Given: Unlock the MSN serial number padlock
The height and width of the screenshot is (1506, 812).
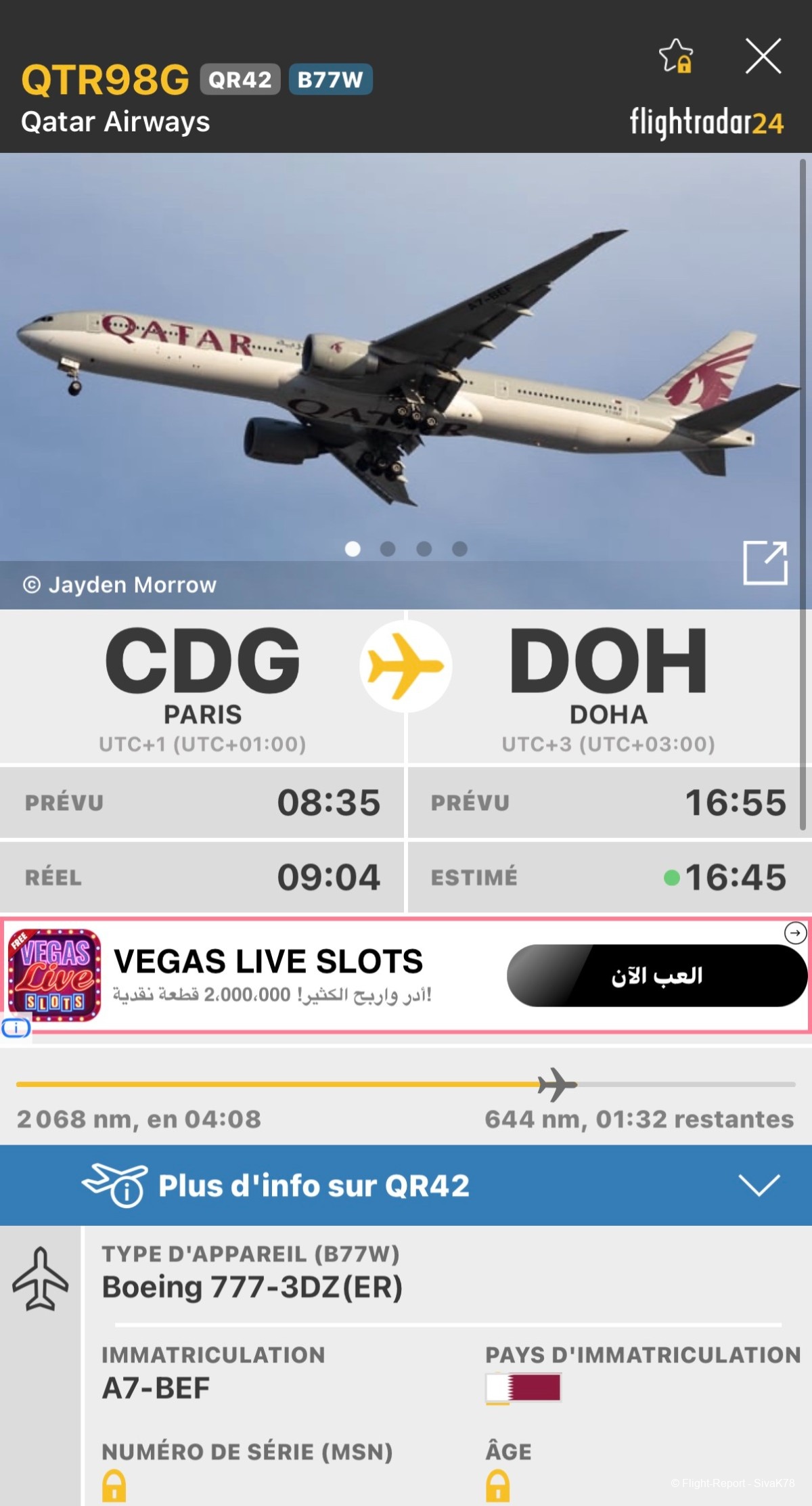Looking at the screenshot, I should [x=114, y=1485].
